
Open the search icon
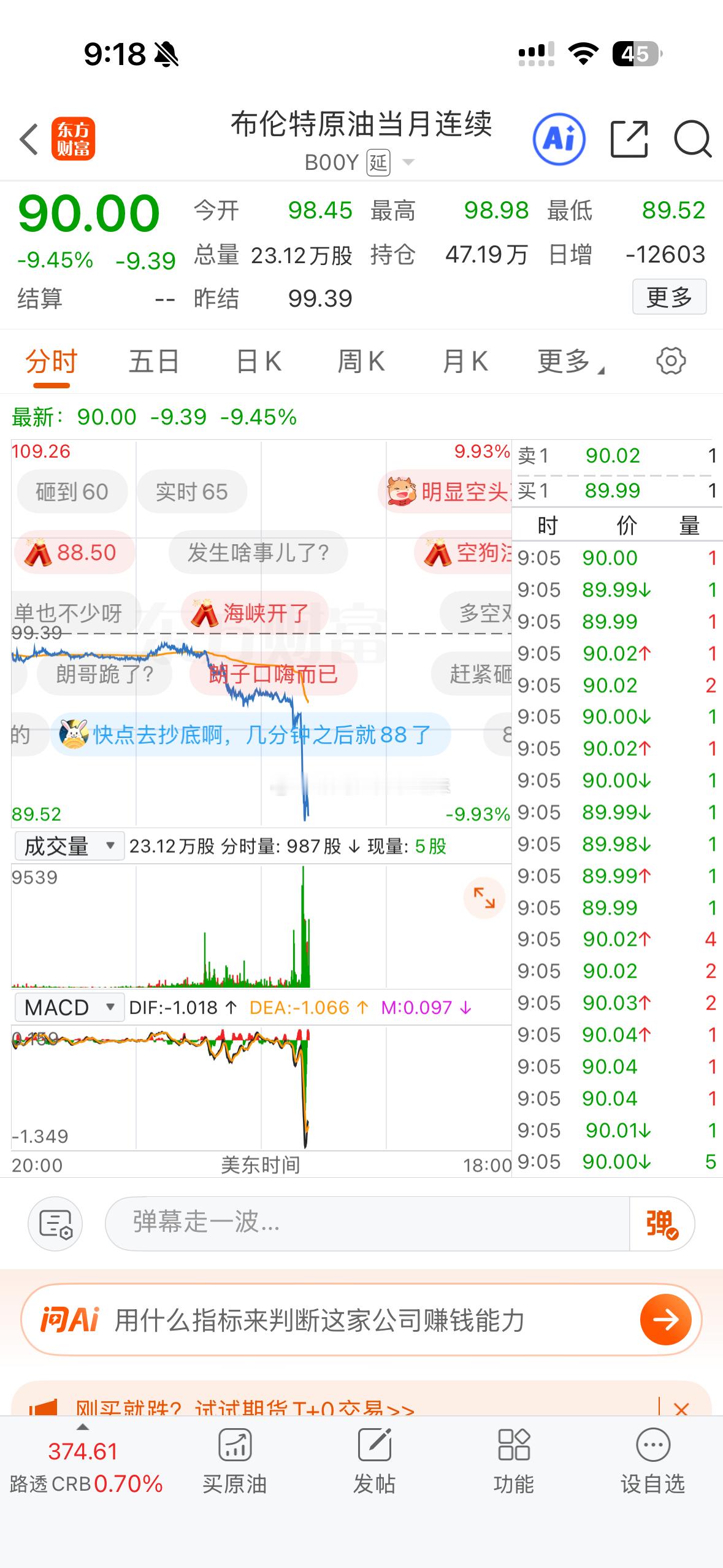pyautogui.click(x=692, y=139)
